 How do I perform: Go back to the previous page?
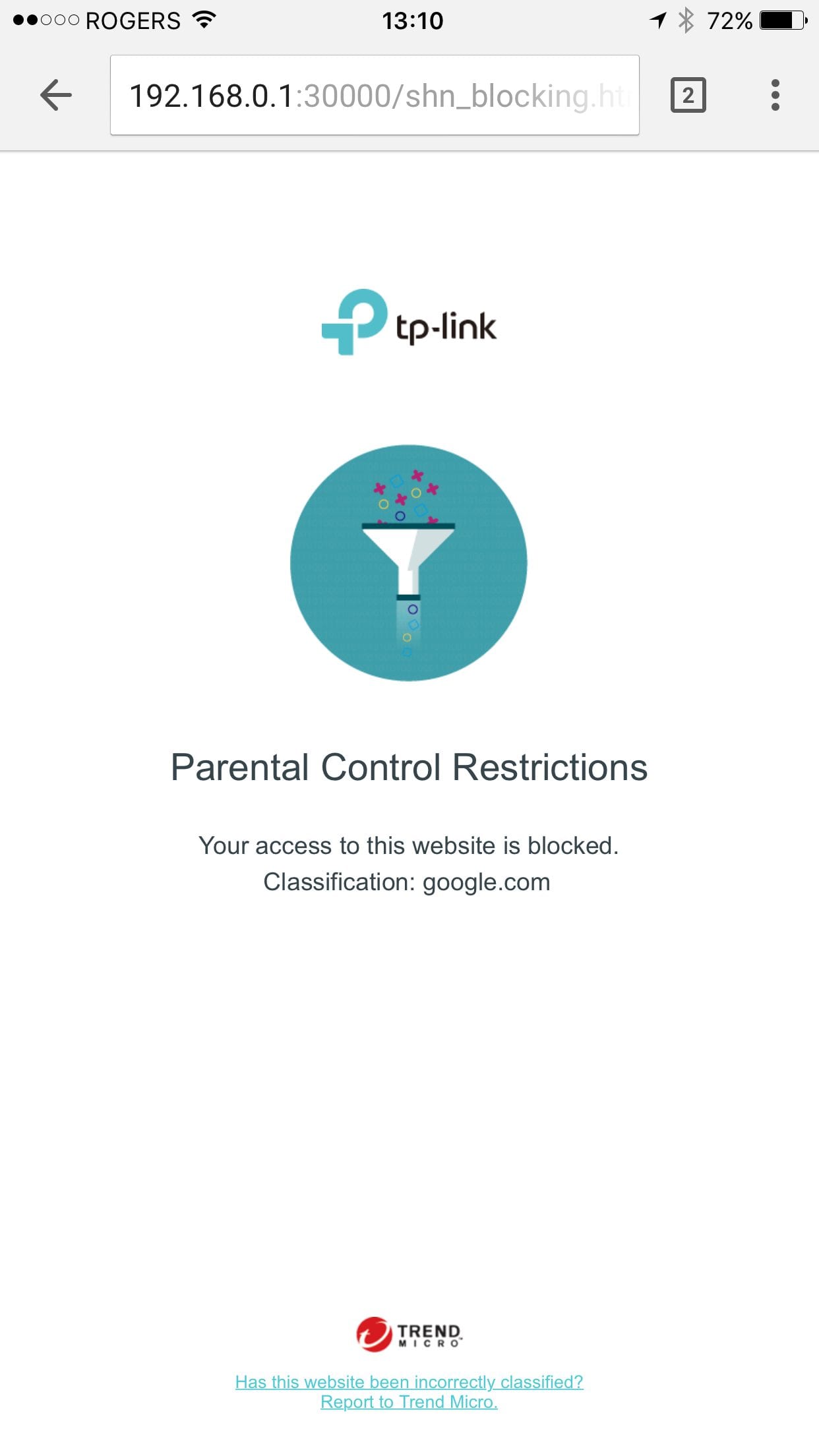tap(56, 96)
